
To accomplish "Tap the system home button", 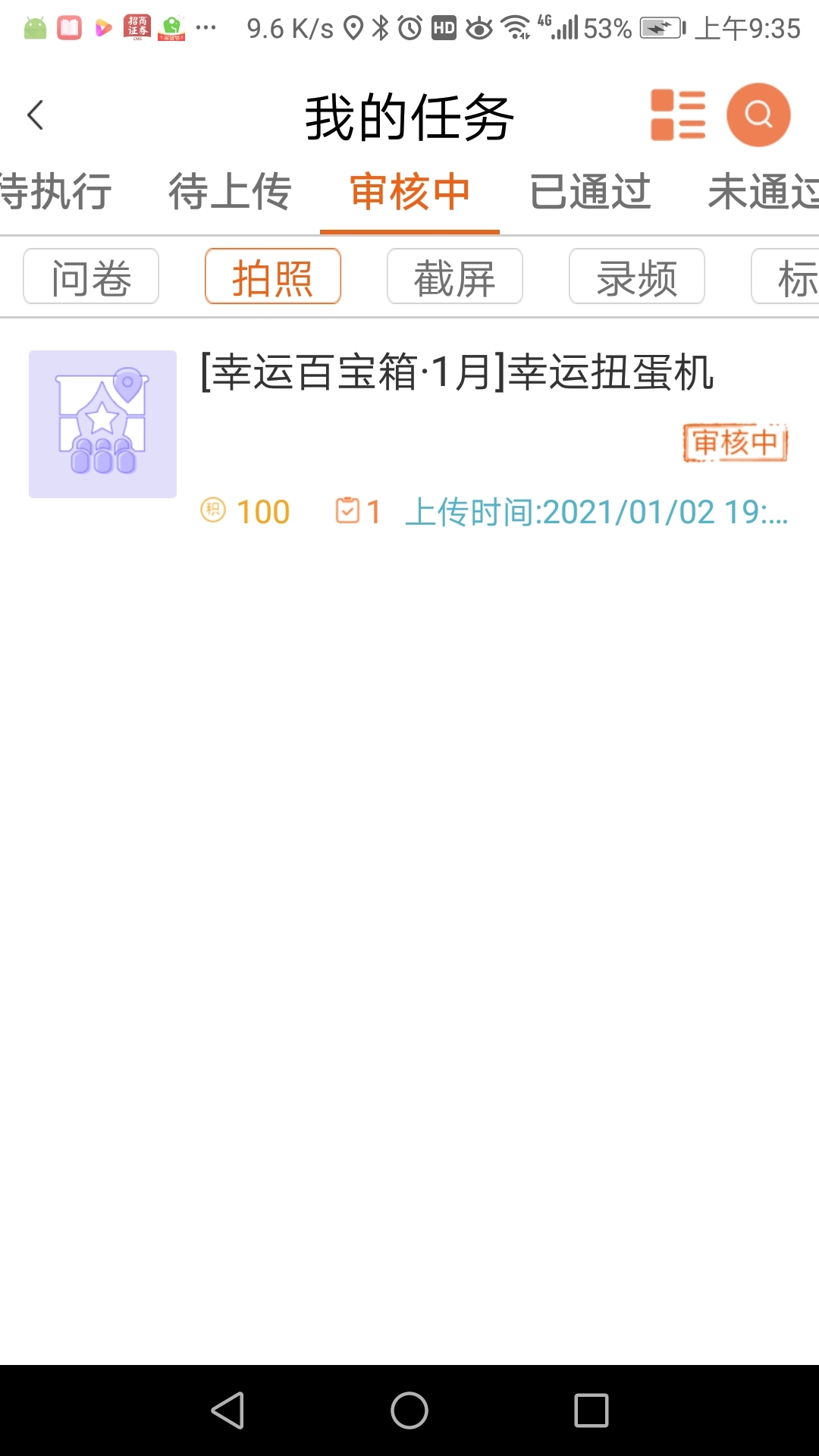I will [409, 1410].
